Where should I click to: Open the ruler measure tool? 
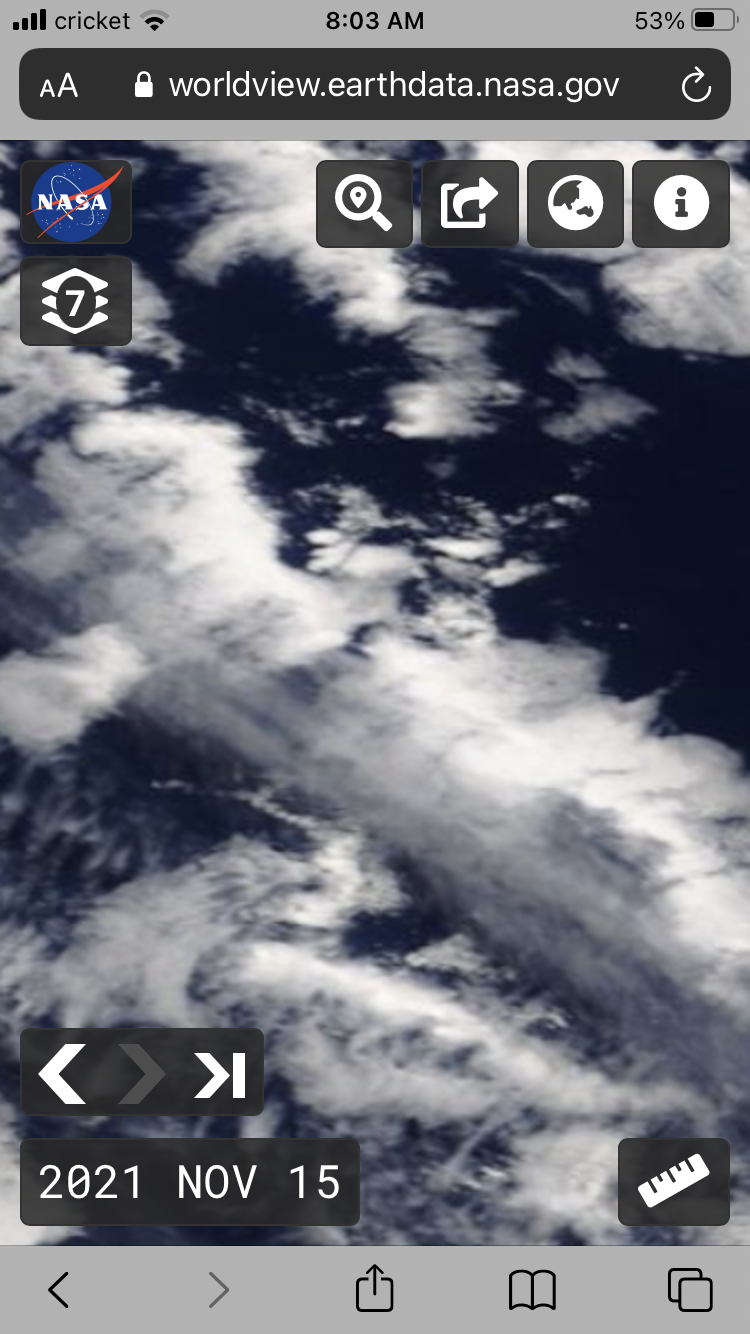pos(674,1182)
